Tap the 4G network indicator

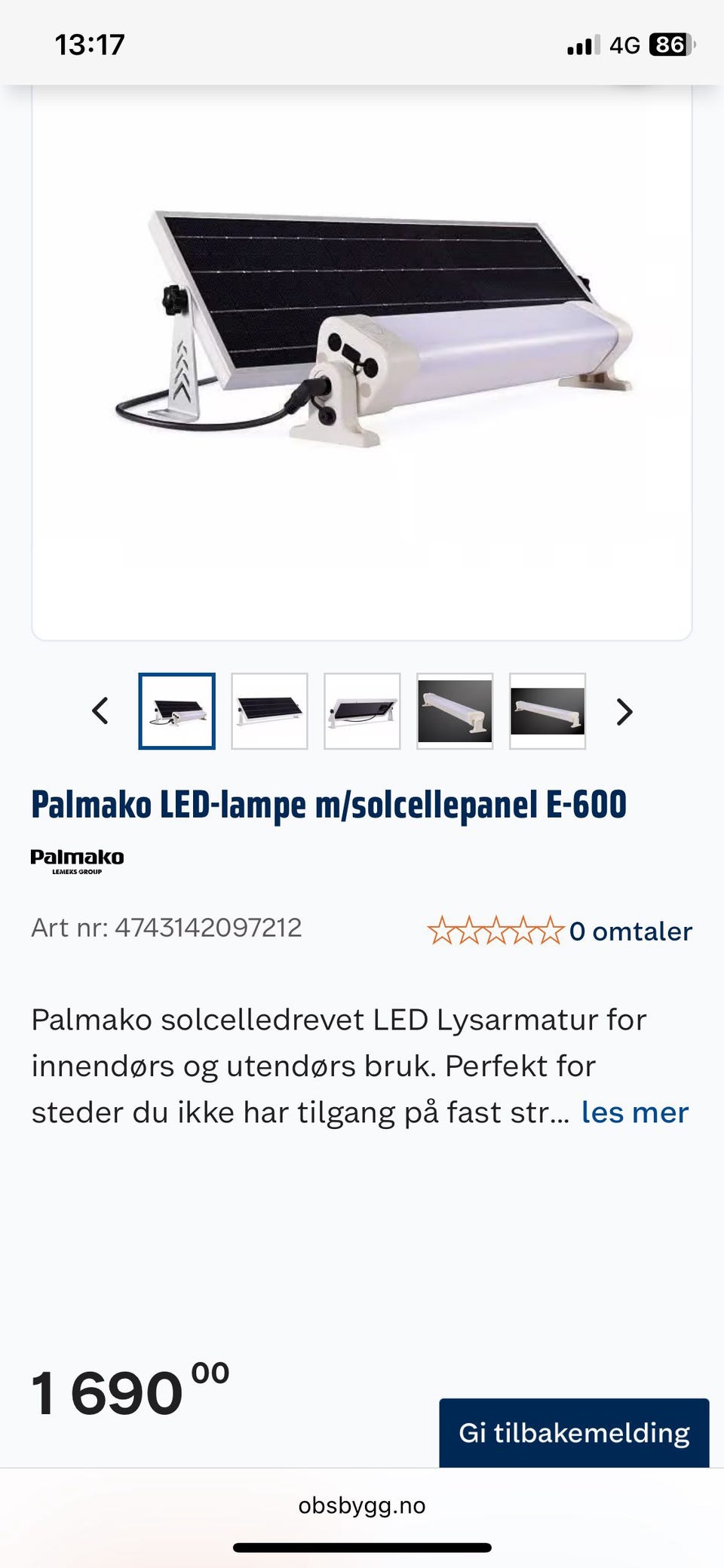click(x=625, y=43)
